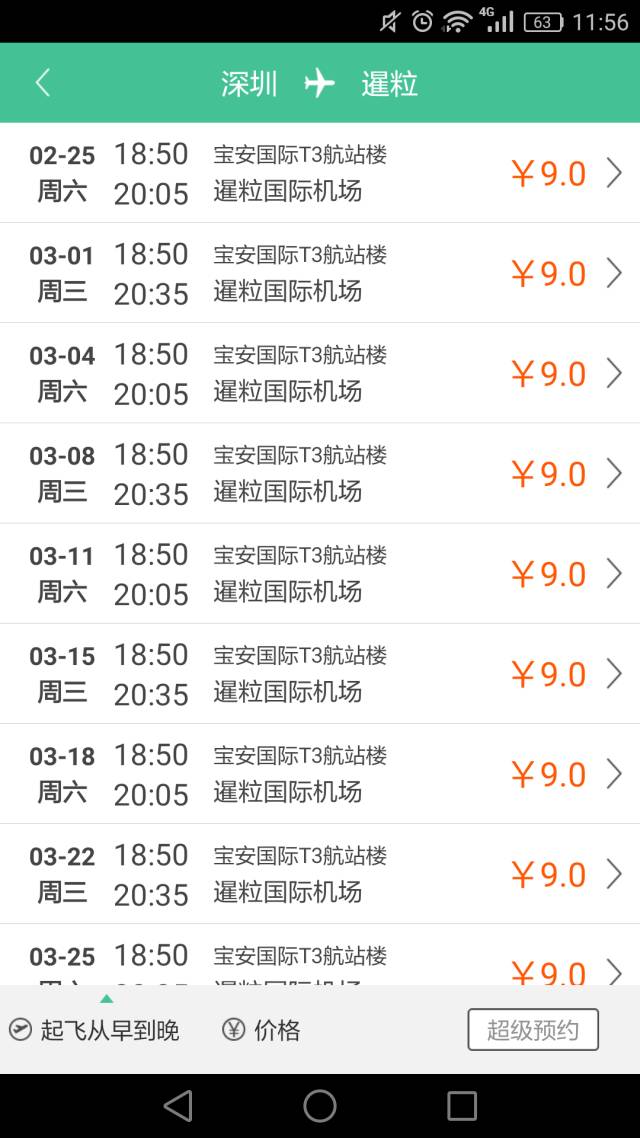The height and width of the screenshot is (1138, 640).
Task: View the 03-04 Saturday flight details
Action: click(320, 373)
